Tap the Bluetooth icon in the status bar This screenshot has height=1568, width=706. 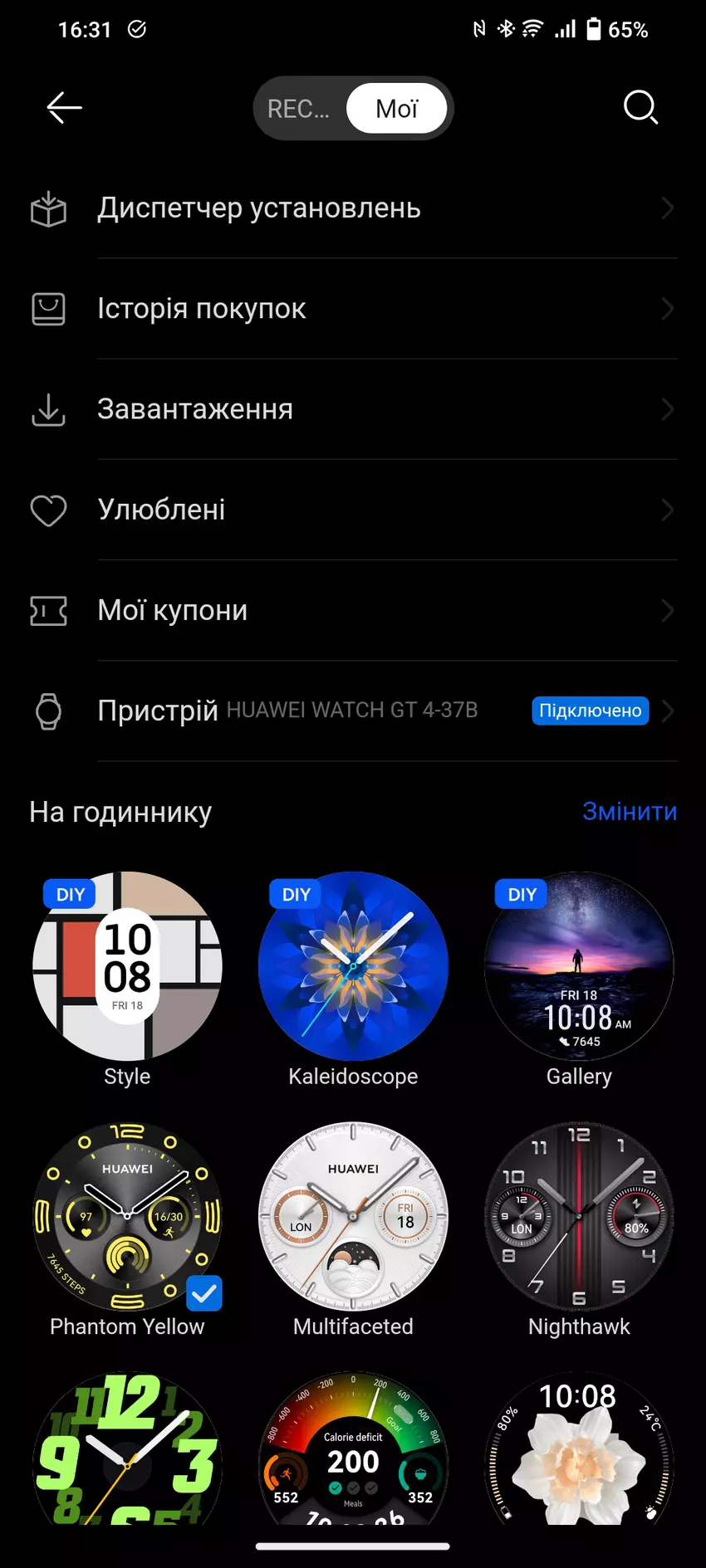click(x=505, y=29)
